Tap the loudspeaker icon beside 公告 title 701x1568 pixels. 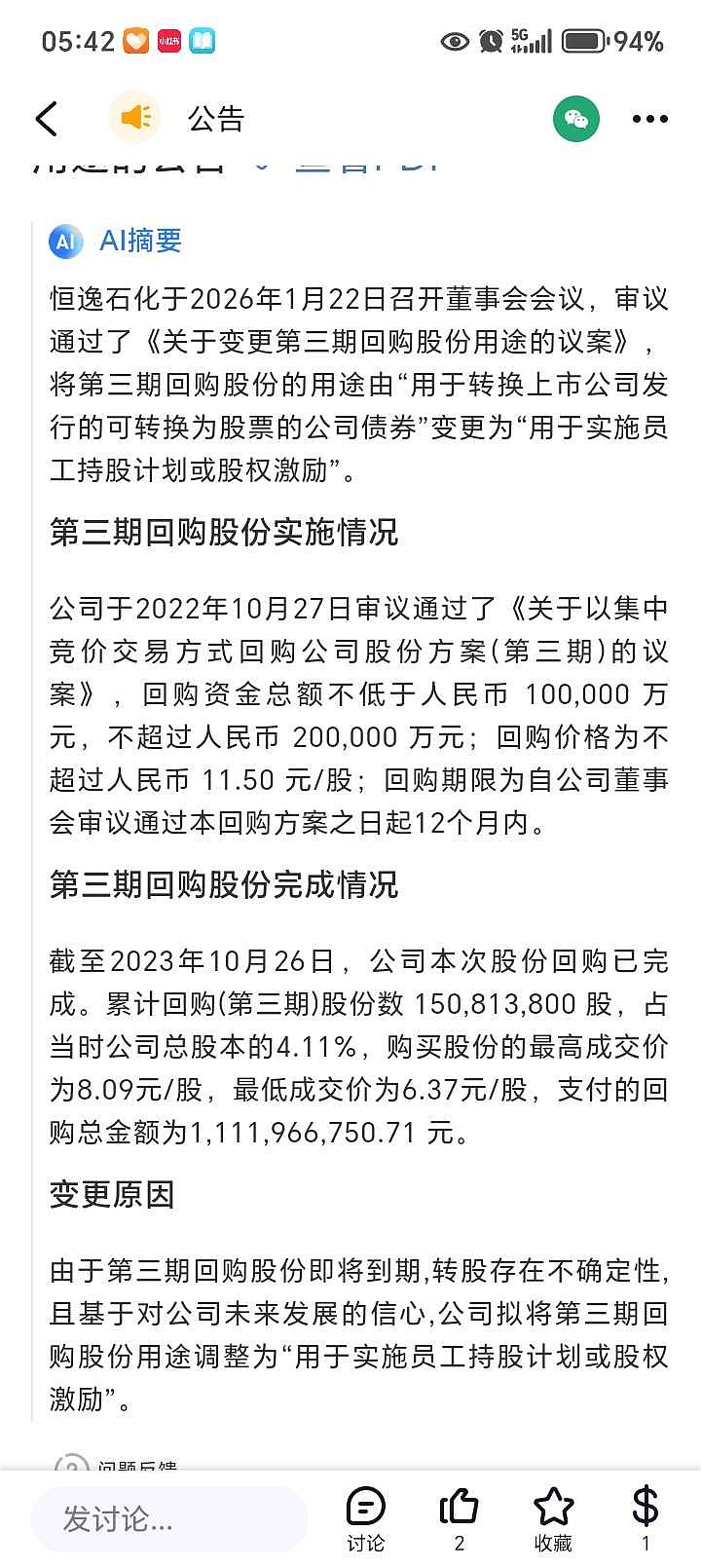tap(134, 117)
